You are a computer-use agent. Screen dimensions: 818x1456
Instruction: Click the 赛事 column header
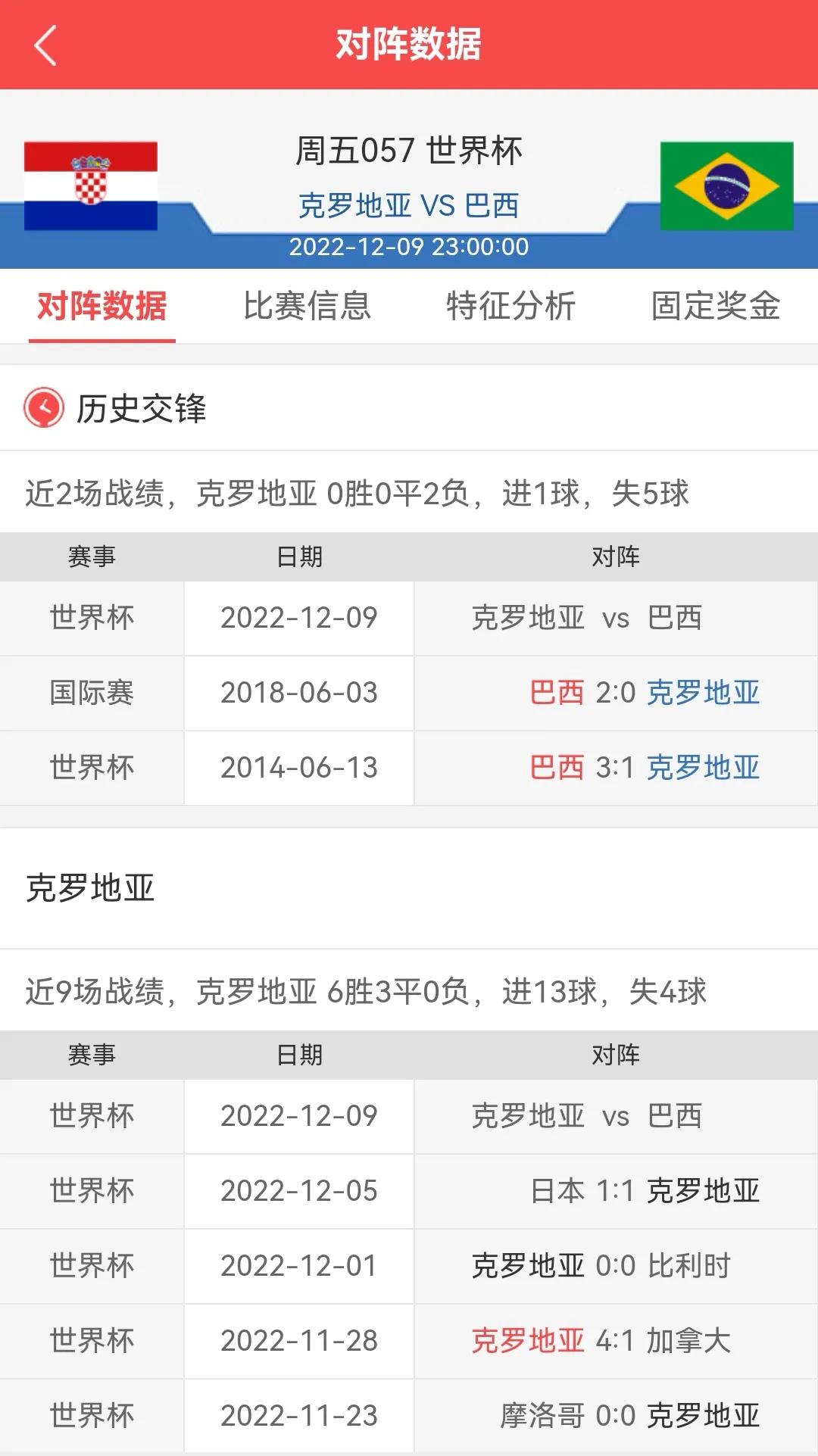tap(92, 557)
